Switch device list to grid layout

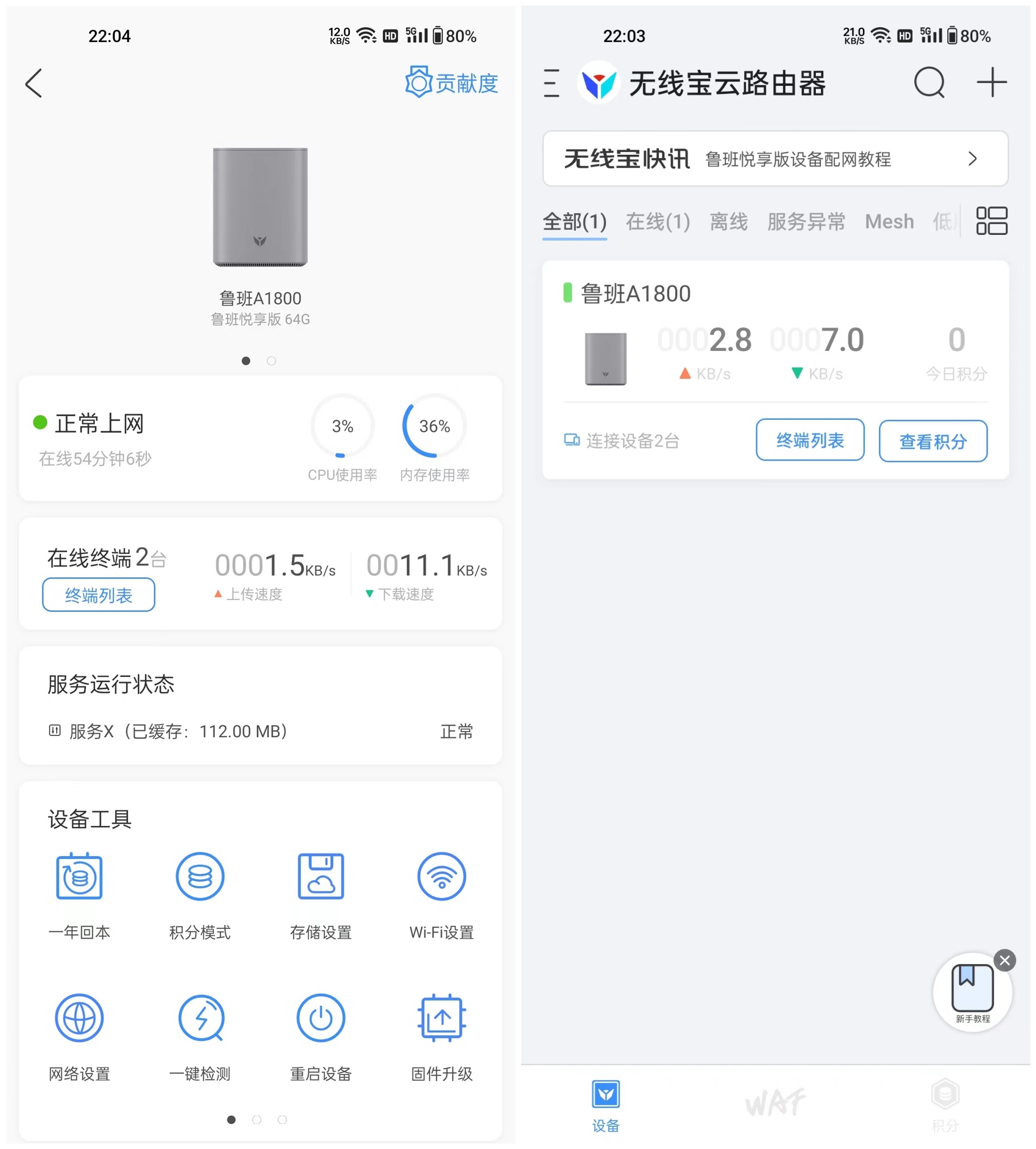coord(991,221)
